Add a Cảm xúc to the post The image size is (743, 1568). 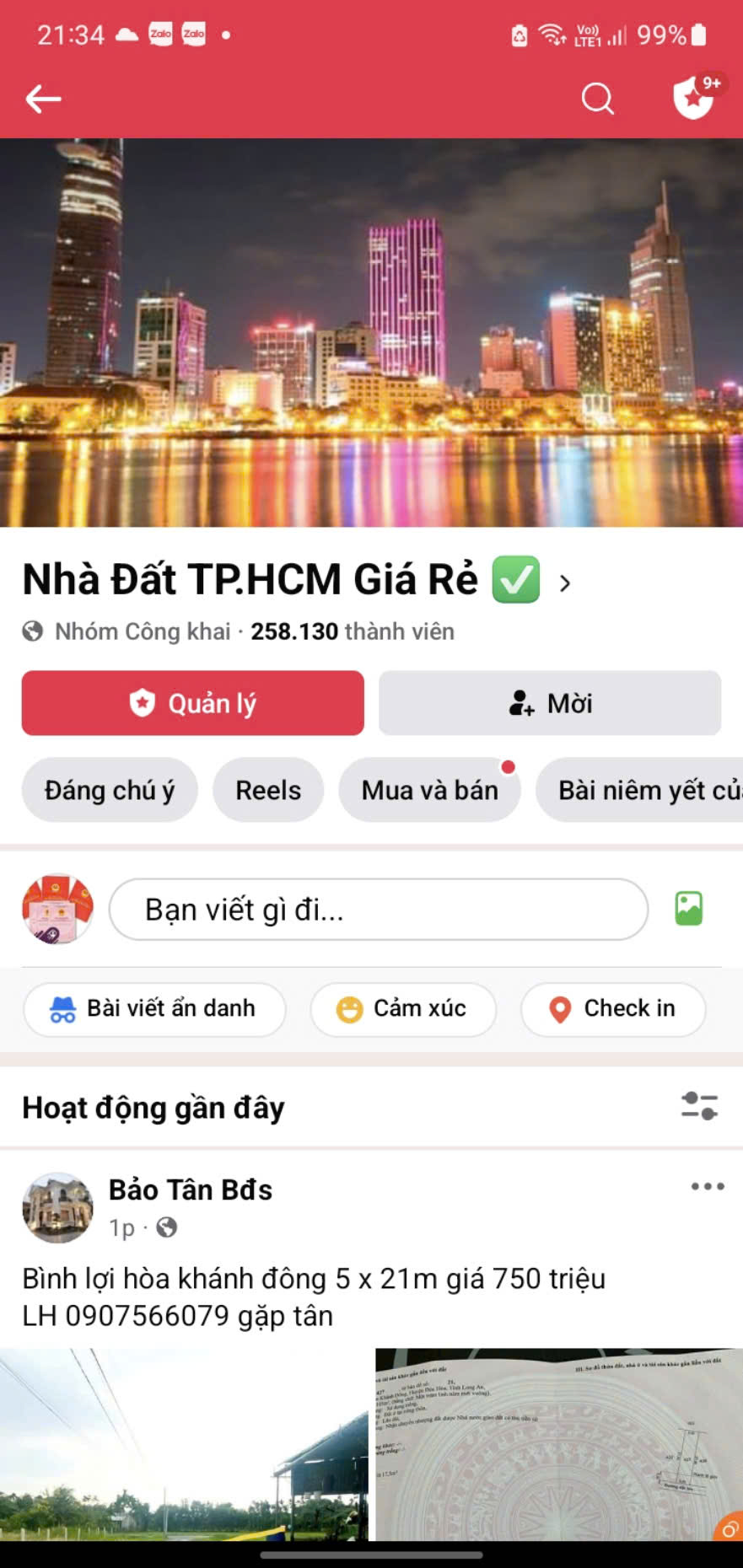tap(402, 1008)
